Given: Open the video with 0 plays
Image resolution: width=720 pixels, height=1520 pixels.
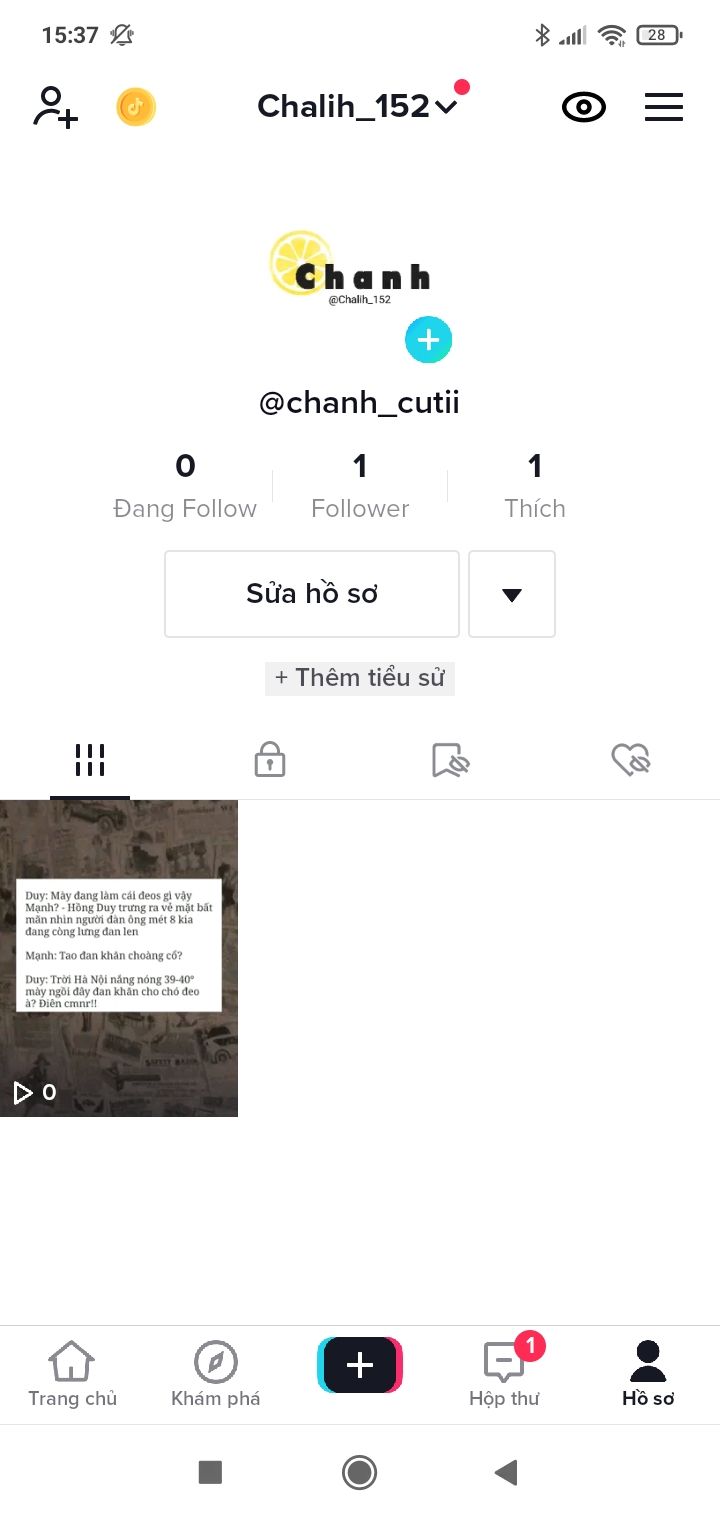Looking at the screenshot, I should pos(119,958).
